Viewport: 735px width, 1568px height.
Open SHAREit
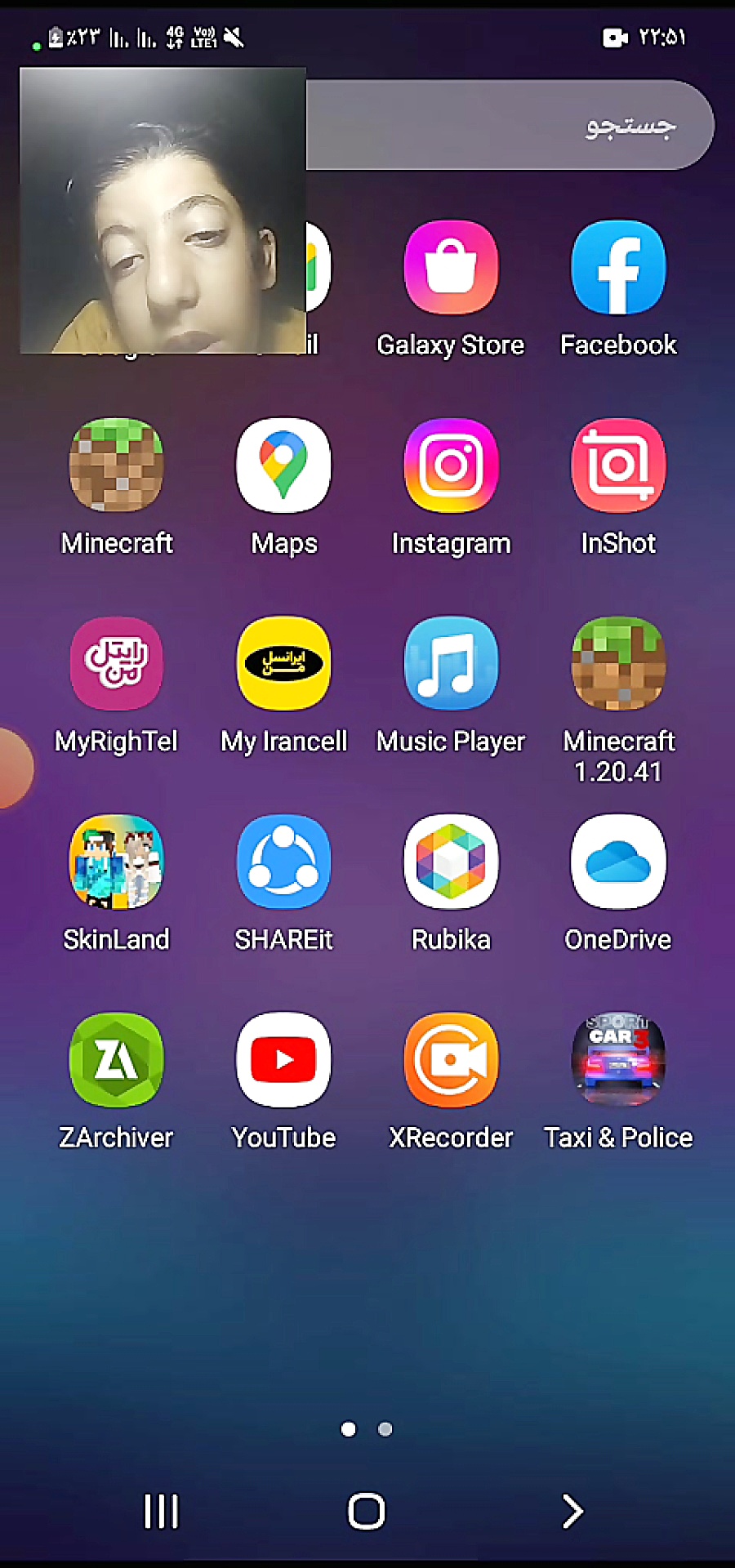tap(283, 862)
